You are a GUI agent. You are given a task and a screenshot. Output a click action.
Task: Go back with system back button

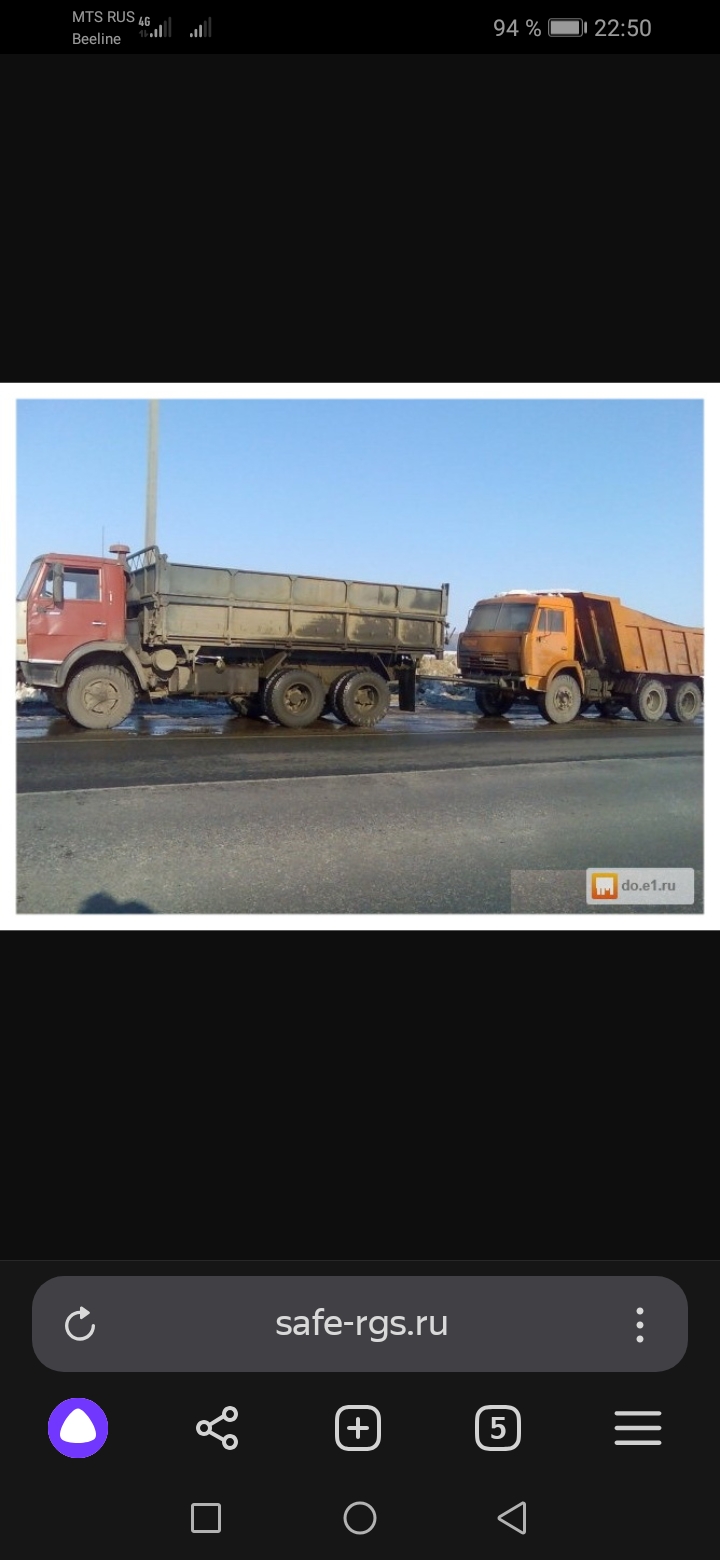point(512,1518)
